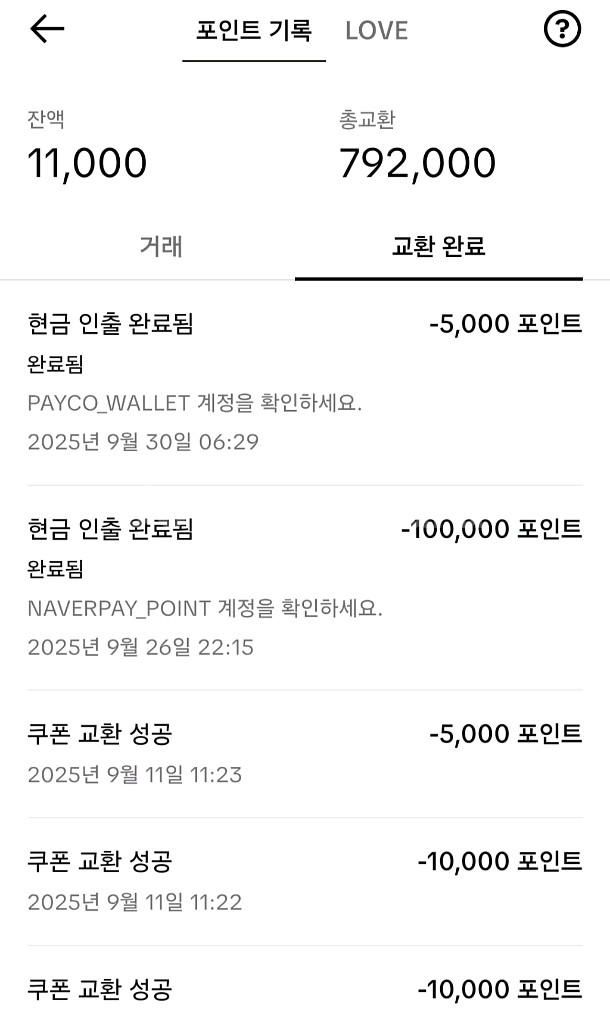Select the 교환 완료 tab
The width and height of the screenshot is (610, 1024).
tap(438, 246)
